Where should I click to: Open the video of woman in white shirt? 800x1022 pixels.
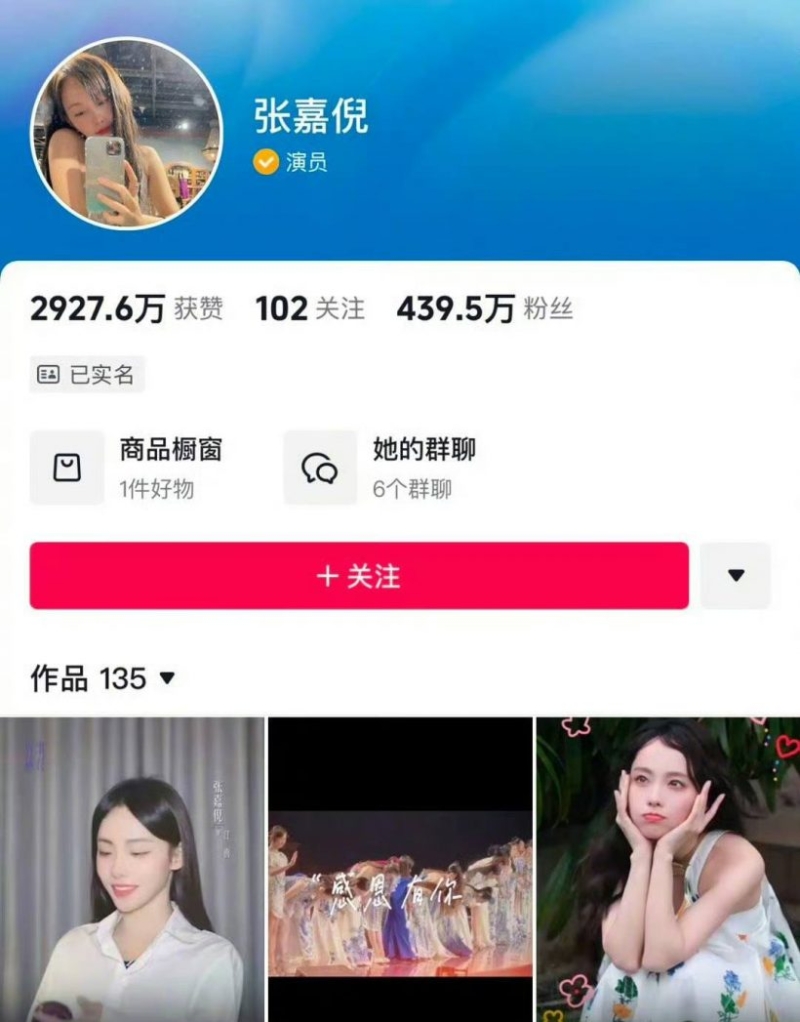point(132,868)
